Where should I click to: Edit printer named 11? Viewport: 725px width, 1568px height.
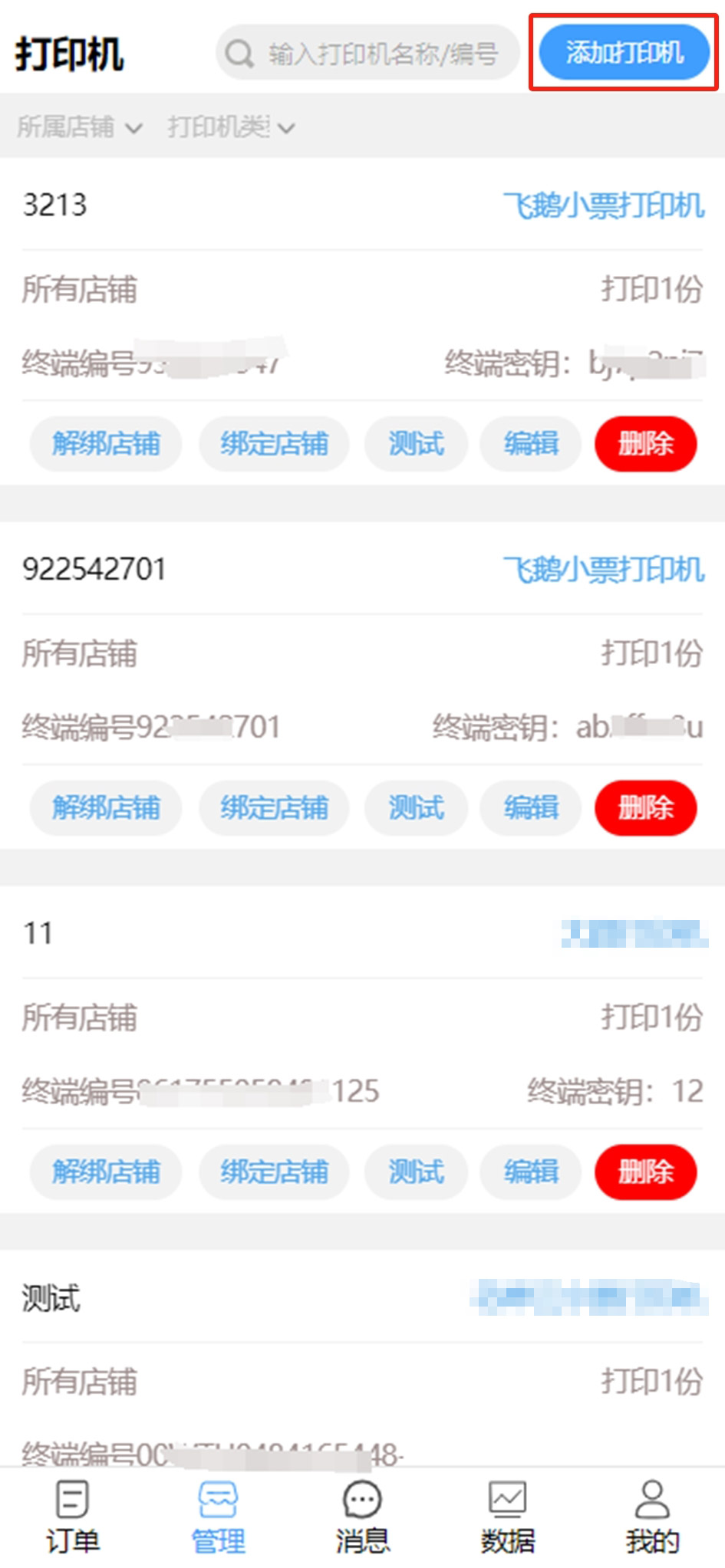(530, 1172)
